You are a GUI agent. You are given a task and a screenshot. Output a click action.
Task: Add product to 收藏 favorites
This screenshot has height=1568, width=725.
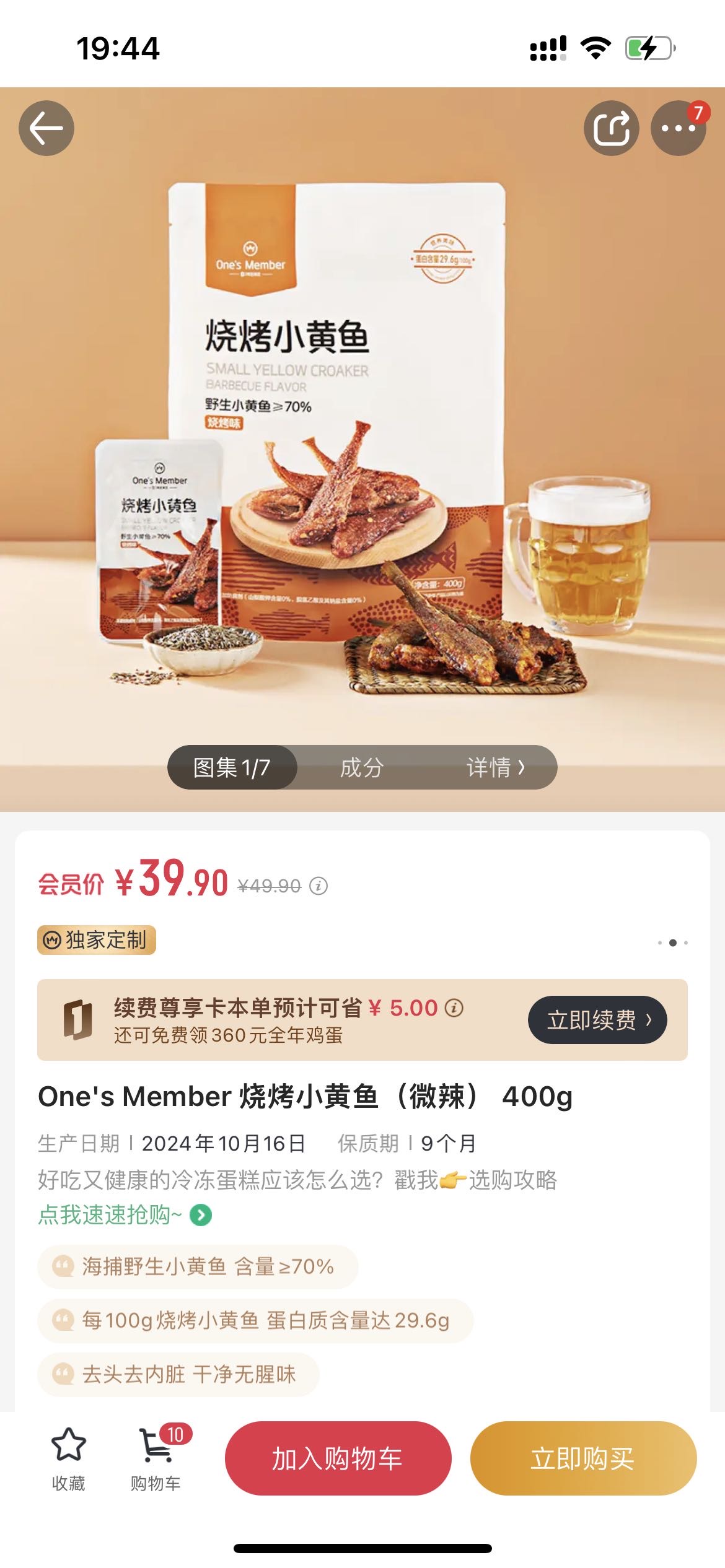[68, 1458]
